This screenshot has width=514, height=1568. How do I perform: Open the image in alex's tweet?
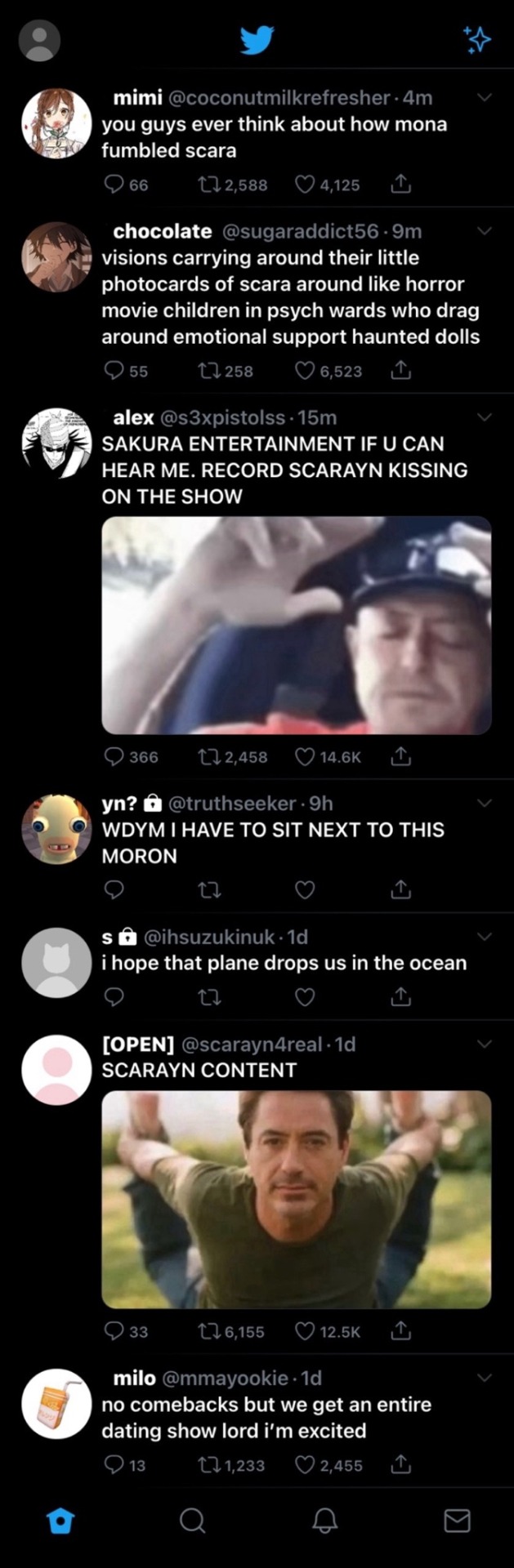[296, 625]
